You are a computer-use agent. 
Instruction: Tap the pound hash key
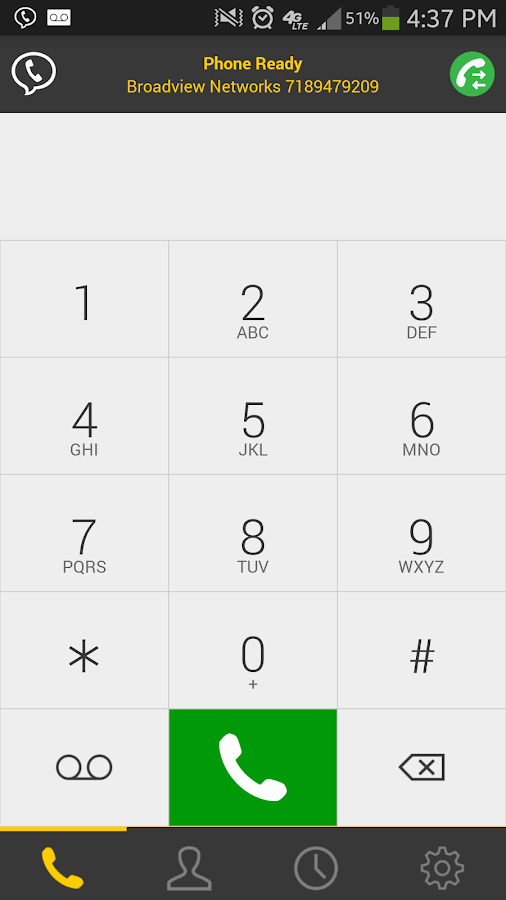pos(422,650)
